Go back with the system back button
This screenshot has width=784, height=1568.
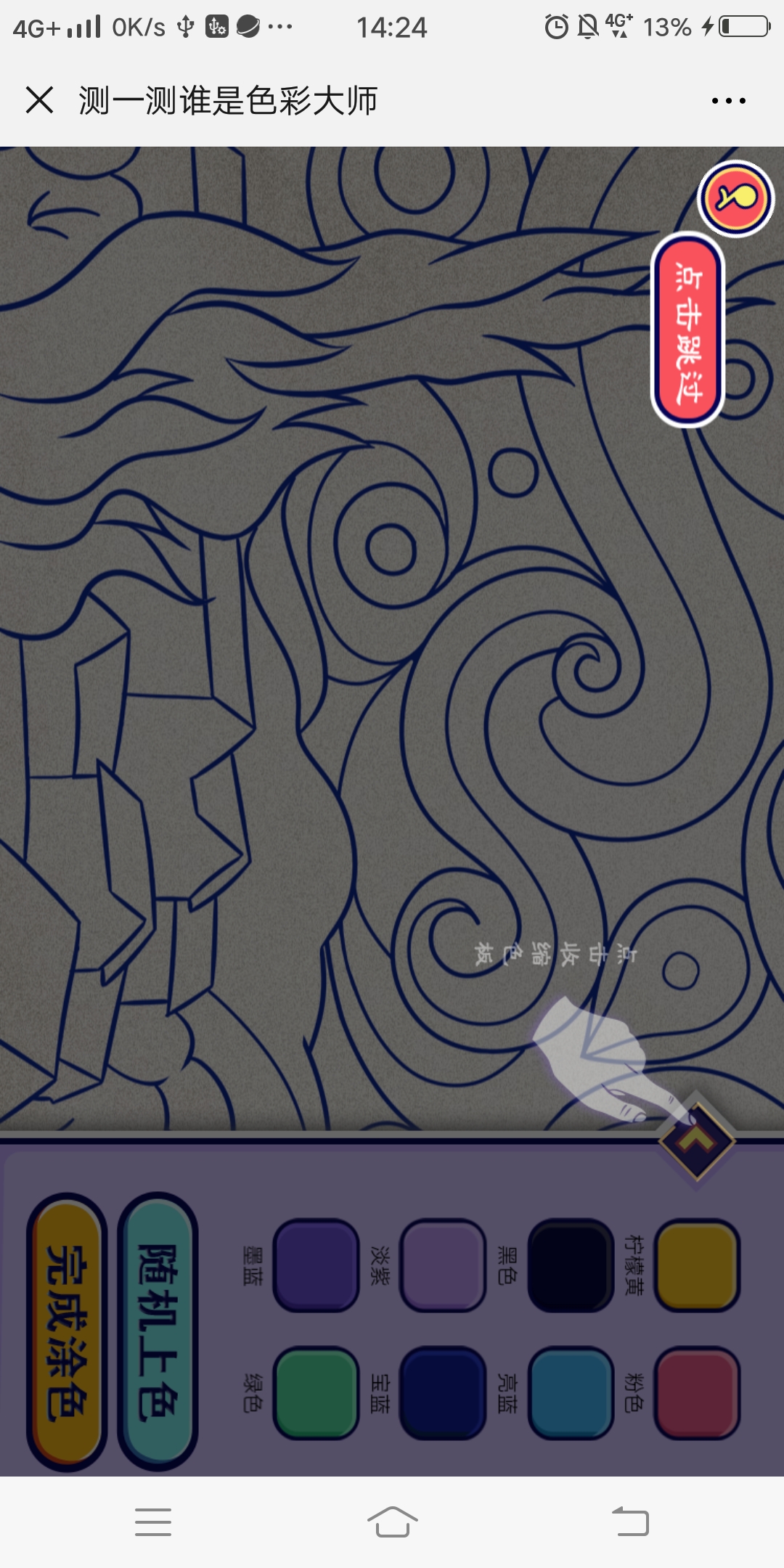click(630, 1521)
